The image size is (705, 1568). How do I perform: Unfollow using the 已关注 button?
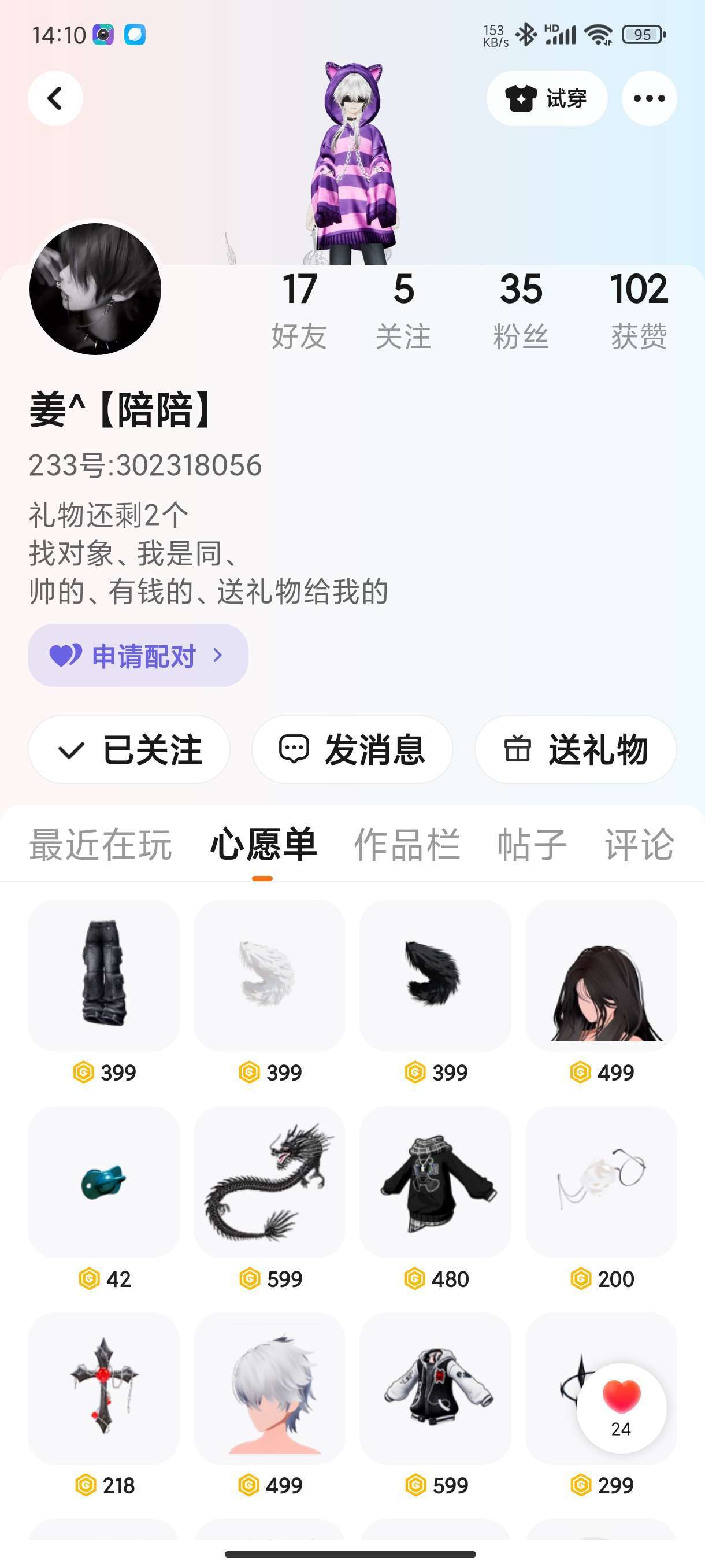coord(129,749)
